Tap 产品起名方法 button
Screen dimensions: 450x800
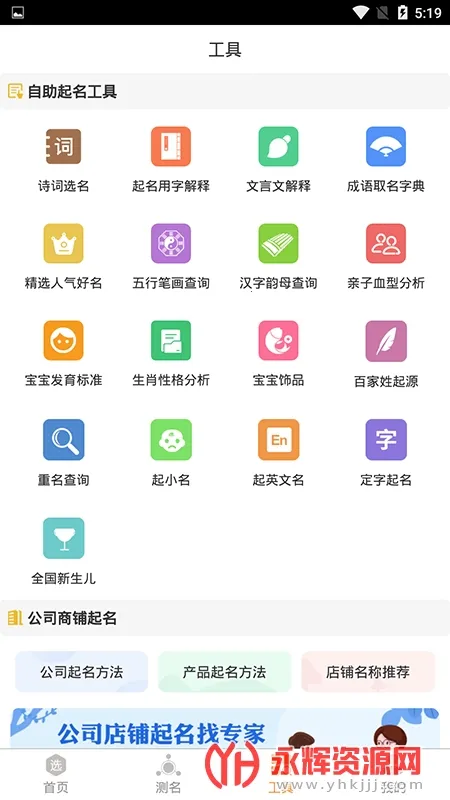click(224, 672)
